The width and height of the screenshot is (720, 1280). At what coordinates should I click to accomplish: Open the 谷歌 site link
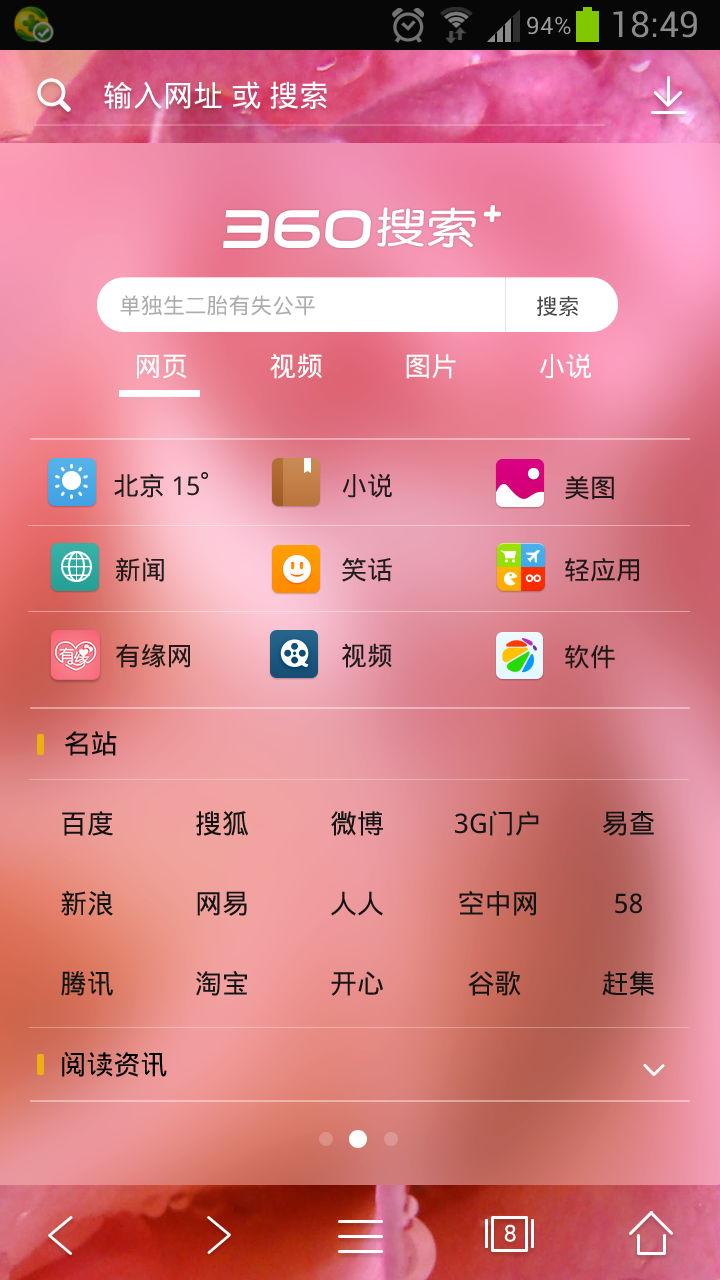pyautogui.click(x=494, y=984)
